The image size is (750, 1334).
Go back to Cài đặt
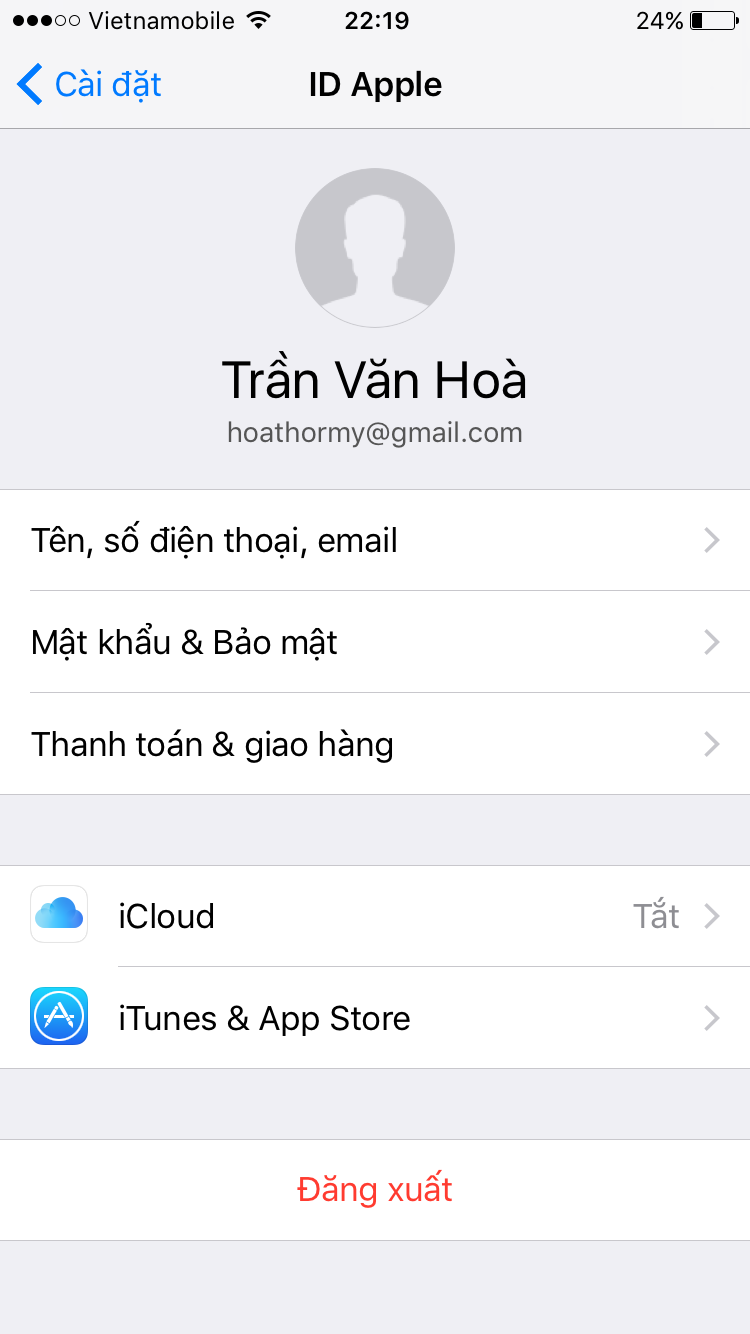(x=90, y=85)
